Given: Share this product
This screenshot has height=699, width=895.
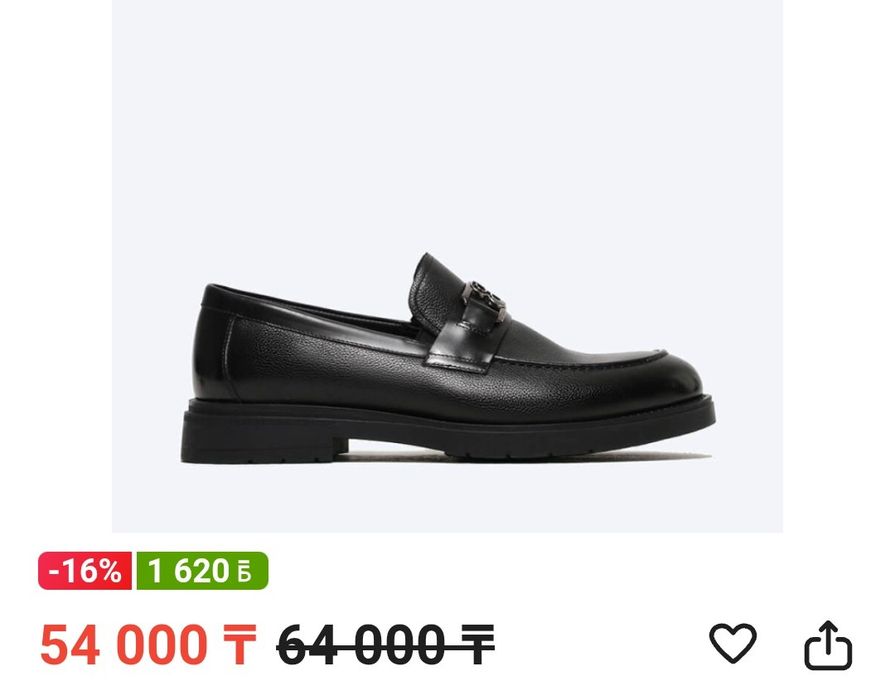Looking at the screenshot, I should point(828,645).
